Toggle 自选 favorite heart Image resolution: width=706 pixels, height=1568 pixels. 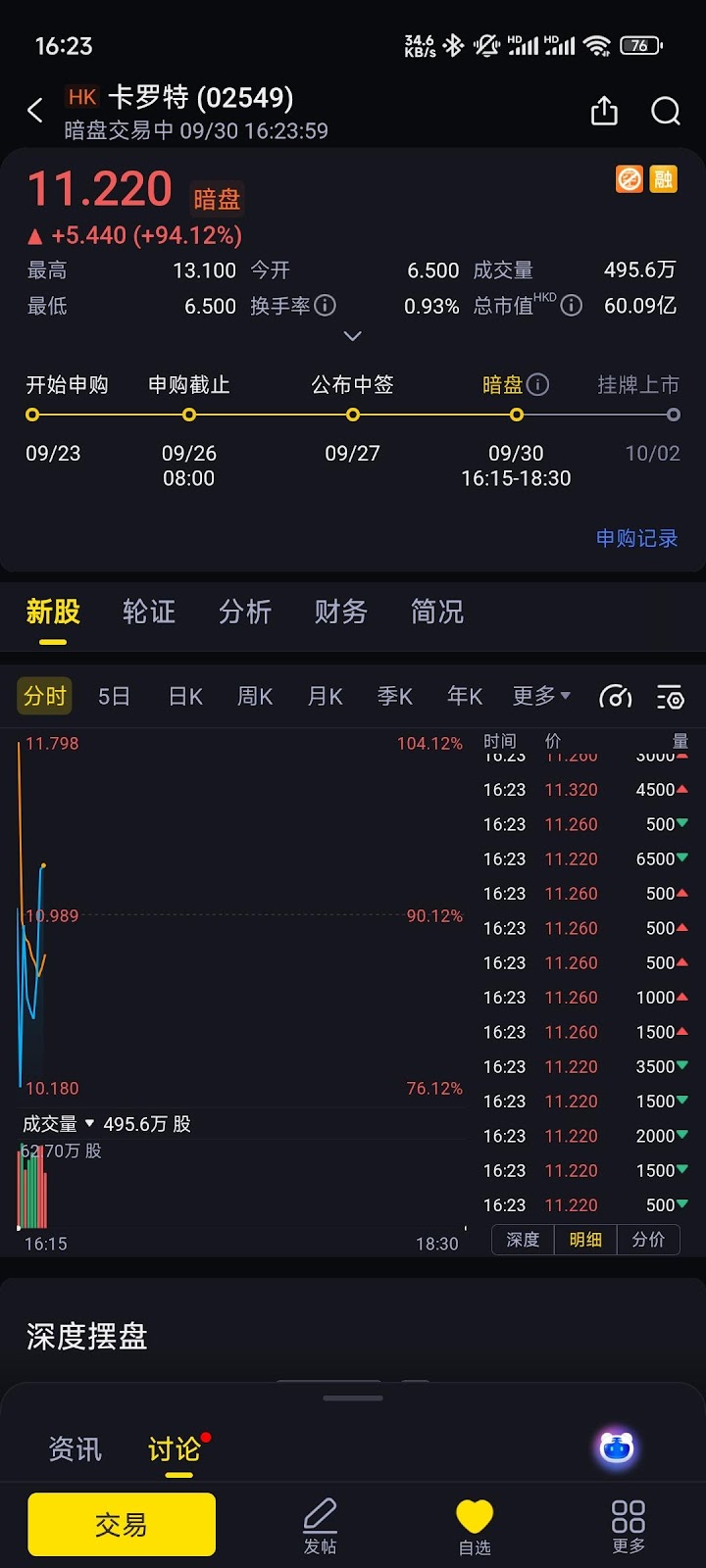pyautogui.click(x=475, y=1526)
